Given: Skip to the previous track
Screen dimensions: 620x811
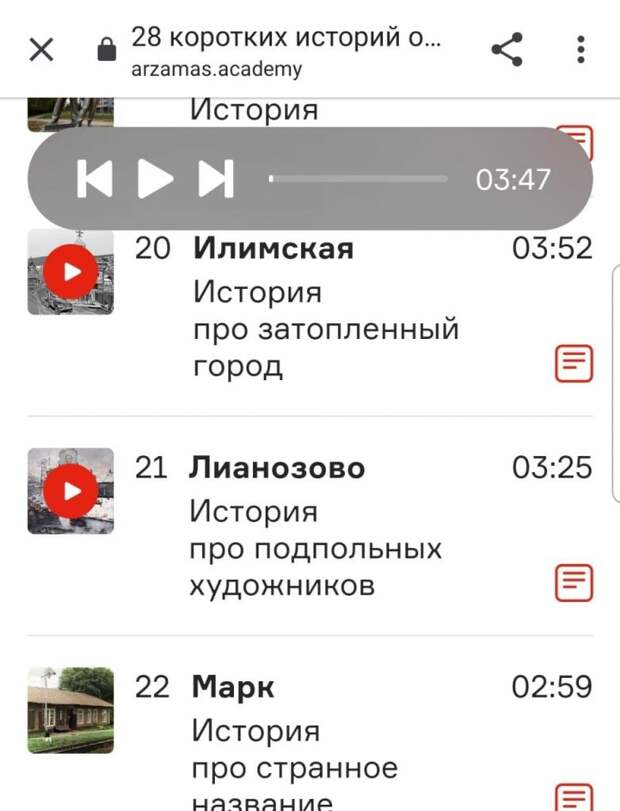Looking at the screenshot, I should point(94,179).
